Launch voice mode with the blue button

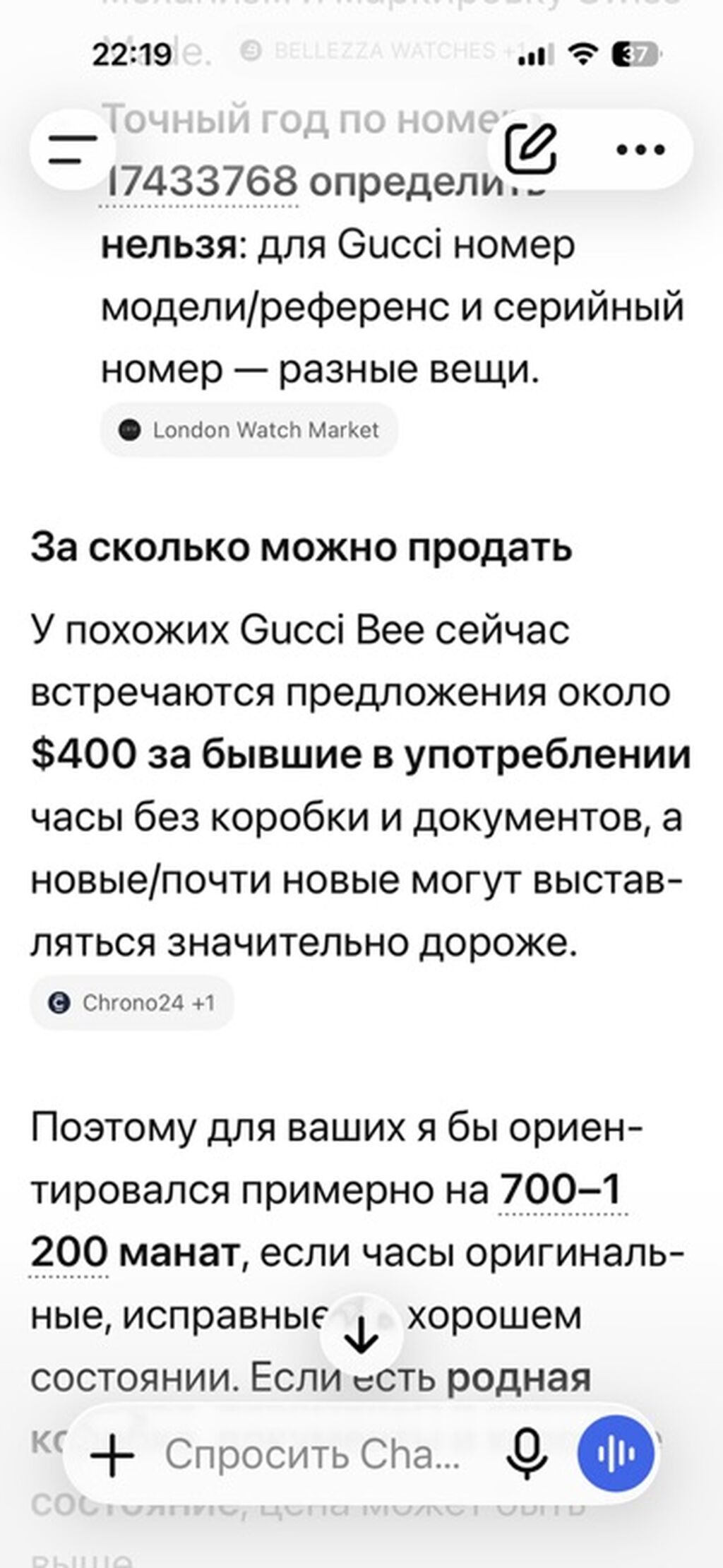pos(616,1455)
